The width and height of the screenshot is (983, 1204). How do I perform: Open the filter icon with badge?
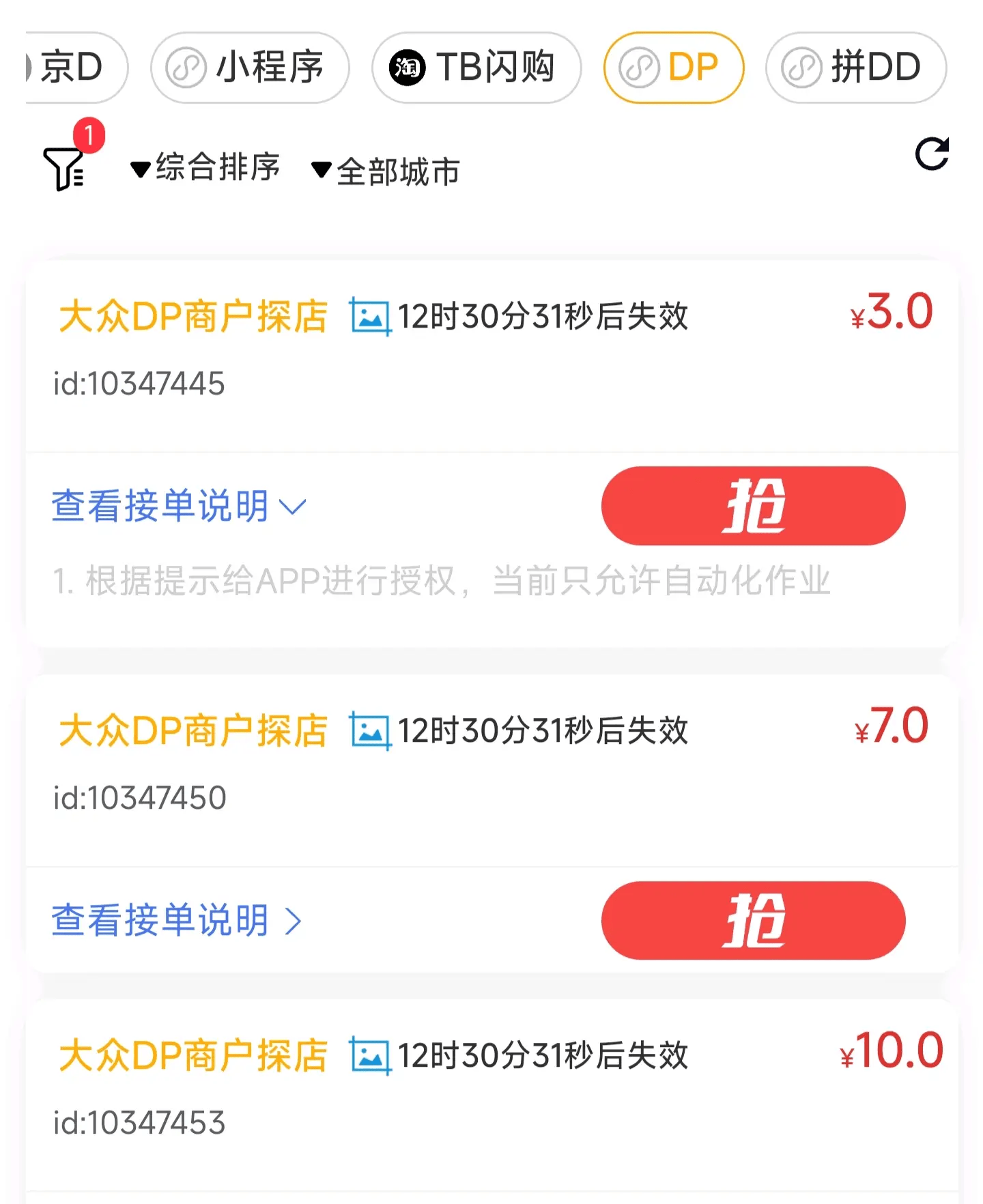coord(65,166)
